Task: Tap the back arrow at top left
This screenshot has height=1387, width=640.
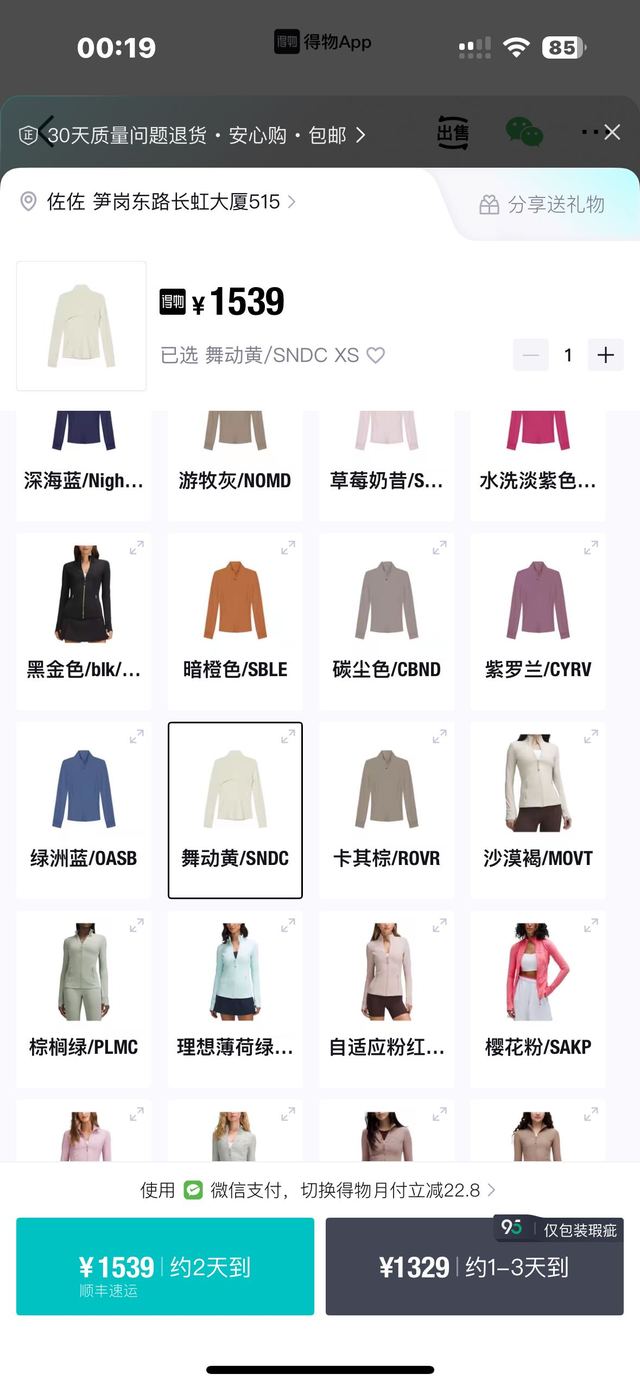Action: point(46,132)
